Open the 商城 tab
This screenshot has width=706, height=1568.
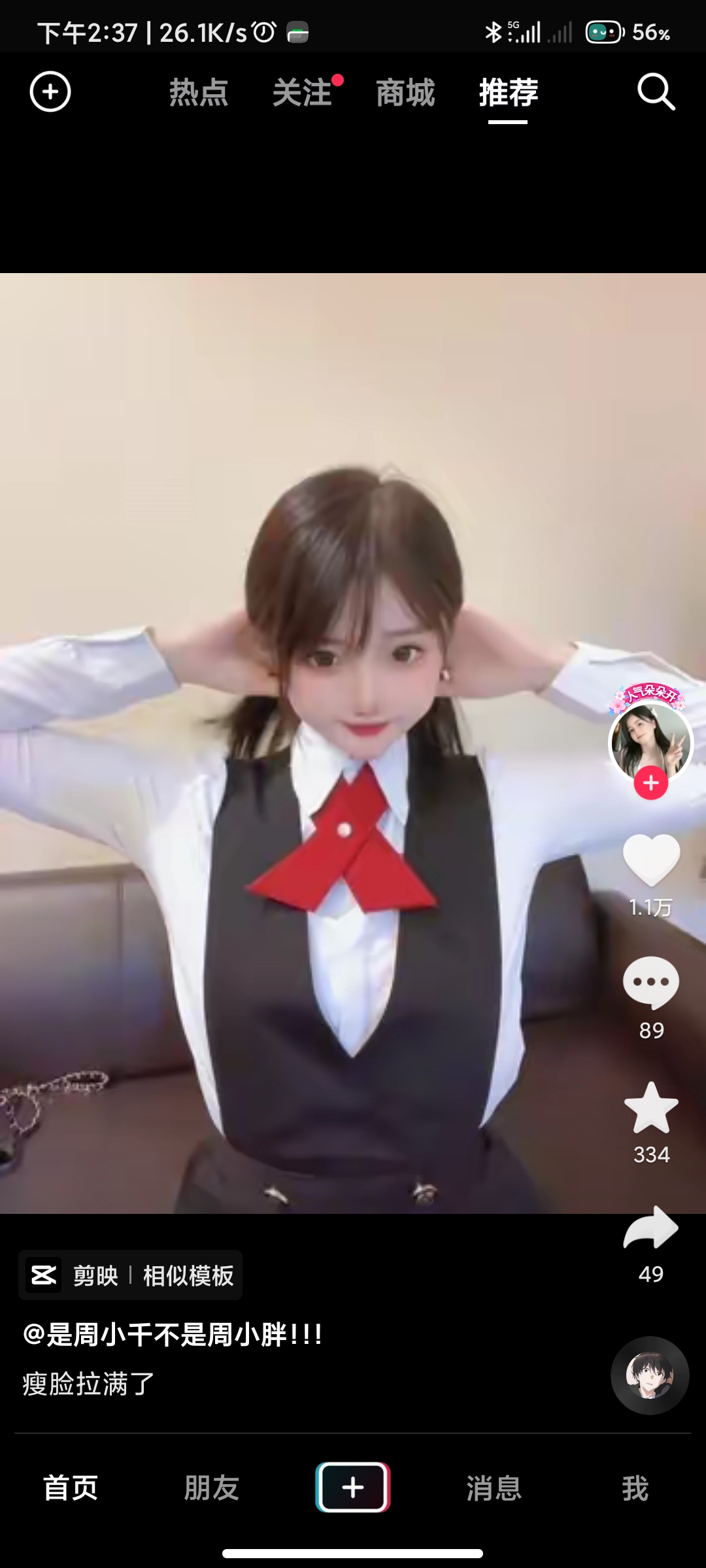[x=405, y=92]
